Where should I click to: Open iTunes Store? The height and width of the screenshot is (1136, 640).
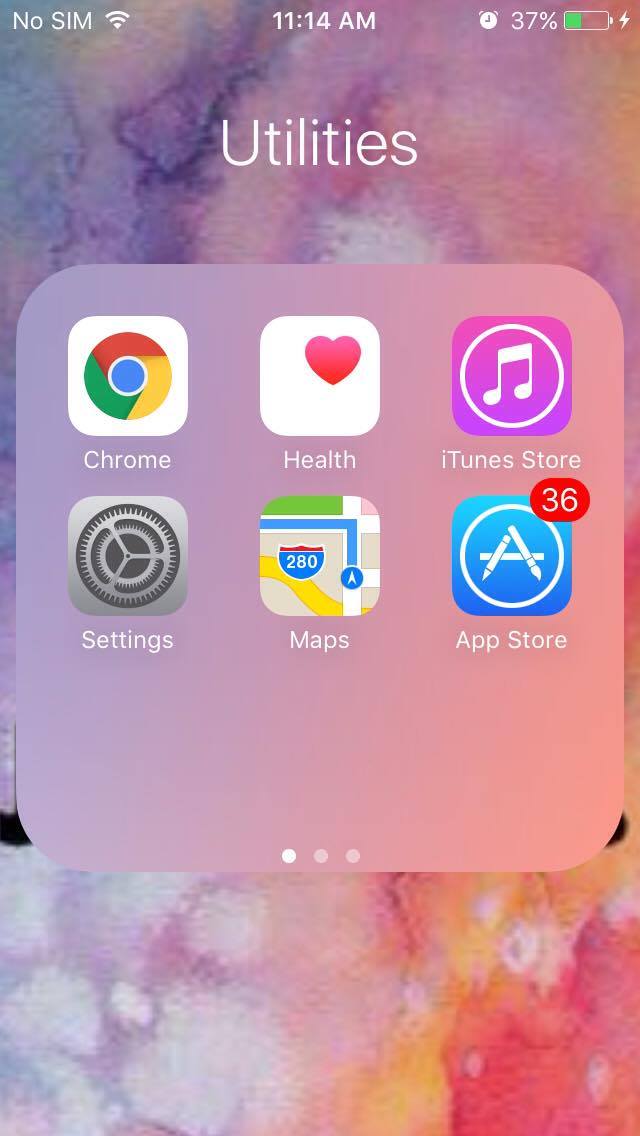[x=512, y=376]
